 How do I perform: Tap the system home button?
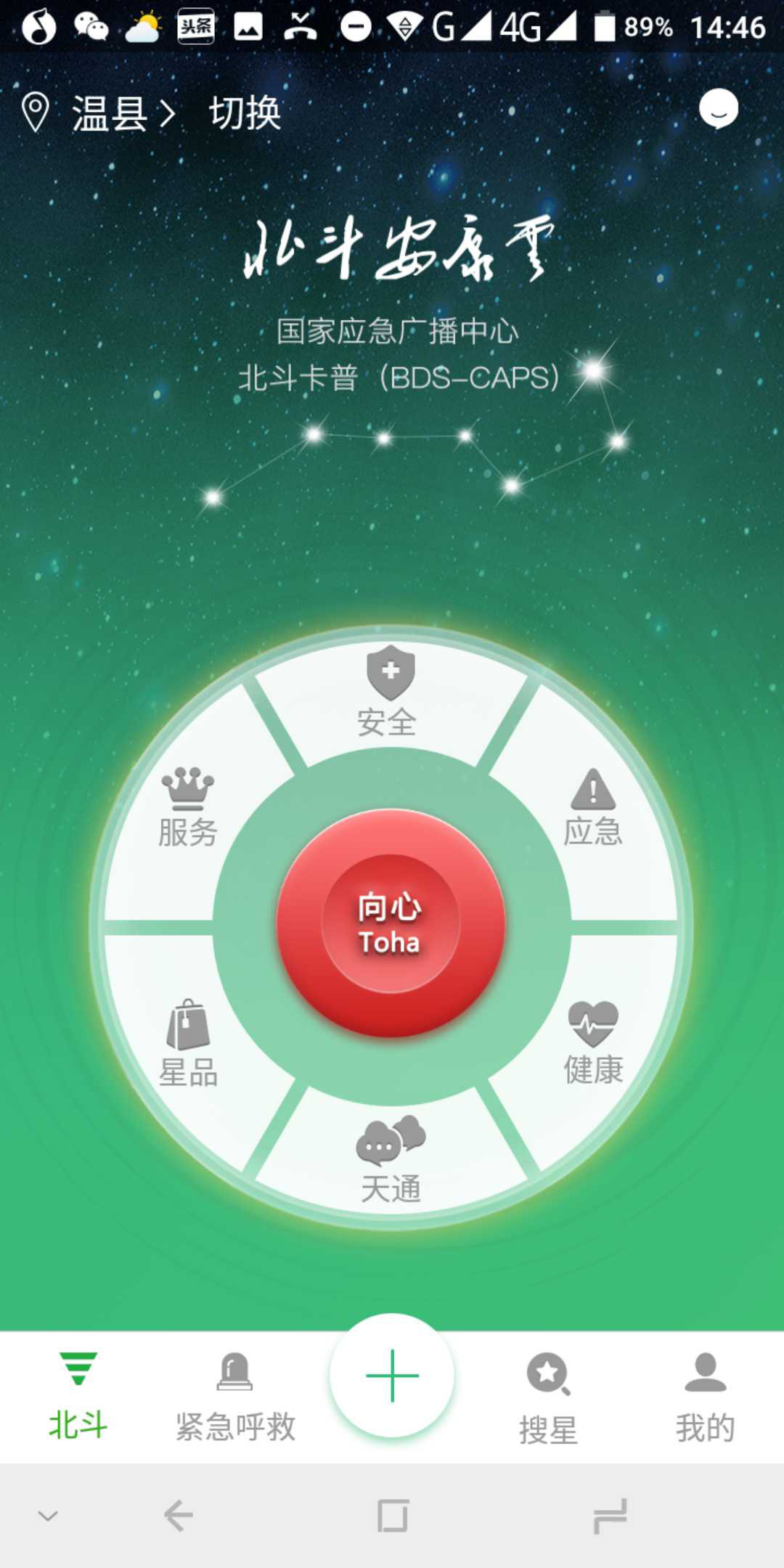(392, 1516)
